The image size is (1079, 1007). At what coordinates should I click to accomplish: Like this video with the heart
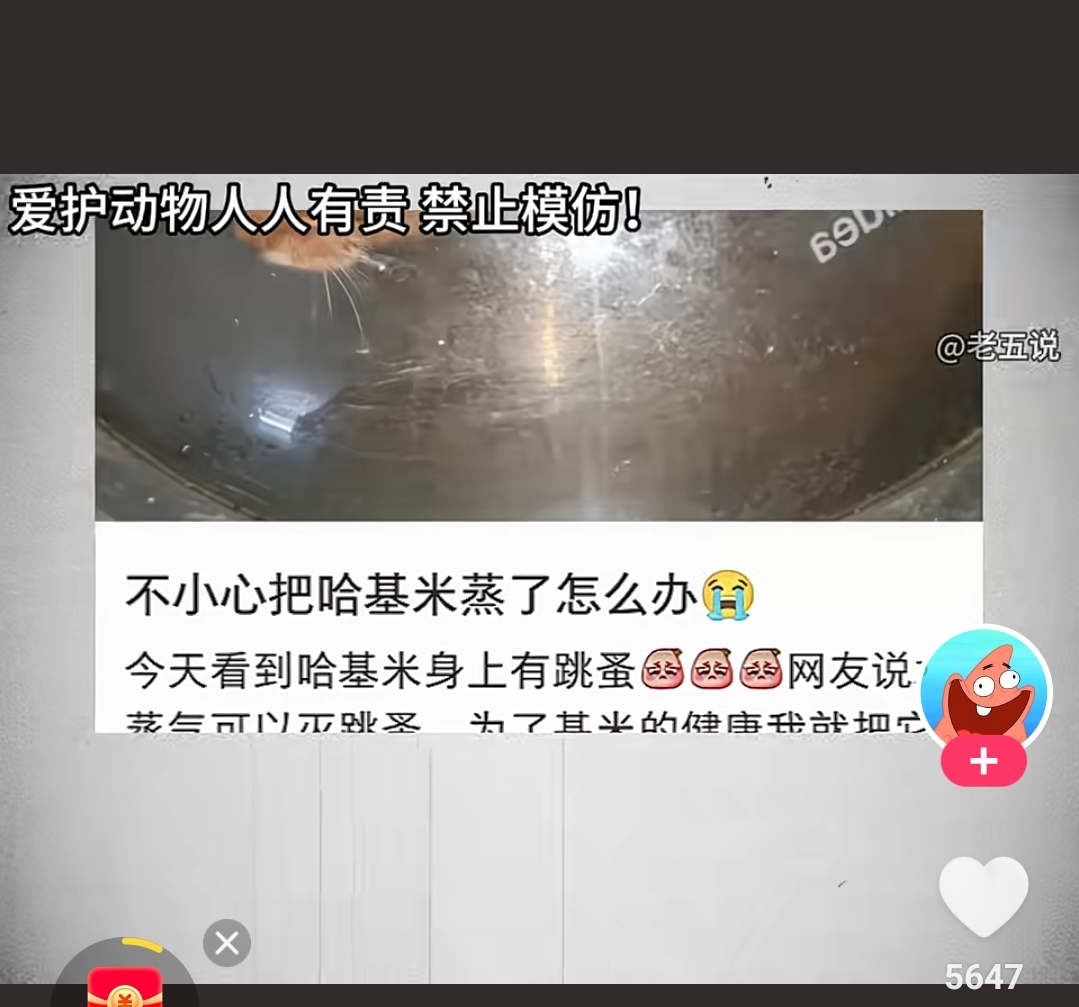983,896
